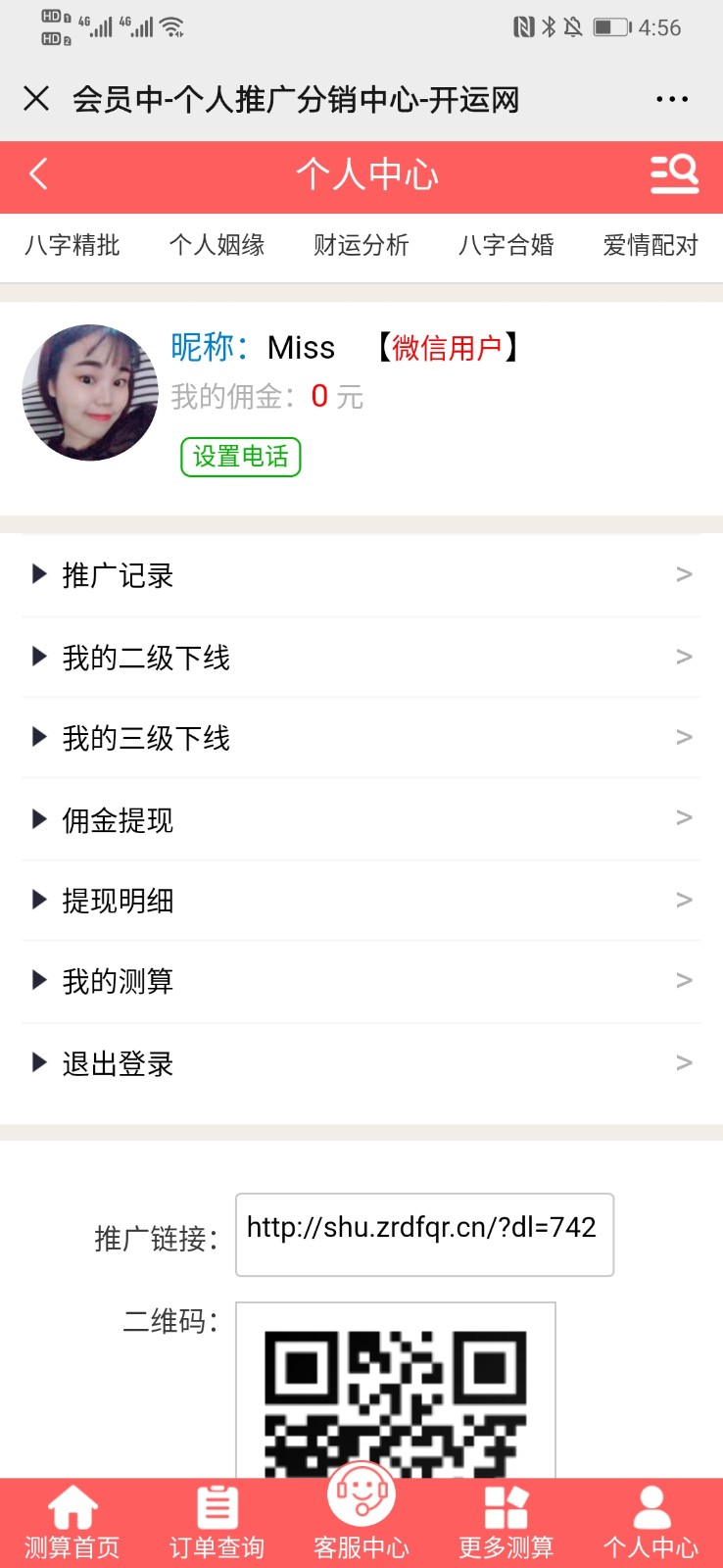This screenshot has height=1568, width=723.
Task: Go to 测算首页 in bottom bar
Action: tap(72, 1524)
